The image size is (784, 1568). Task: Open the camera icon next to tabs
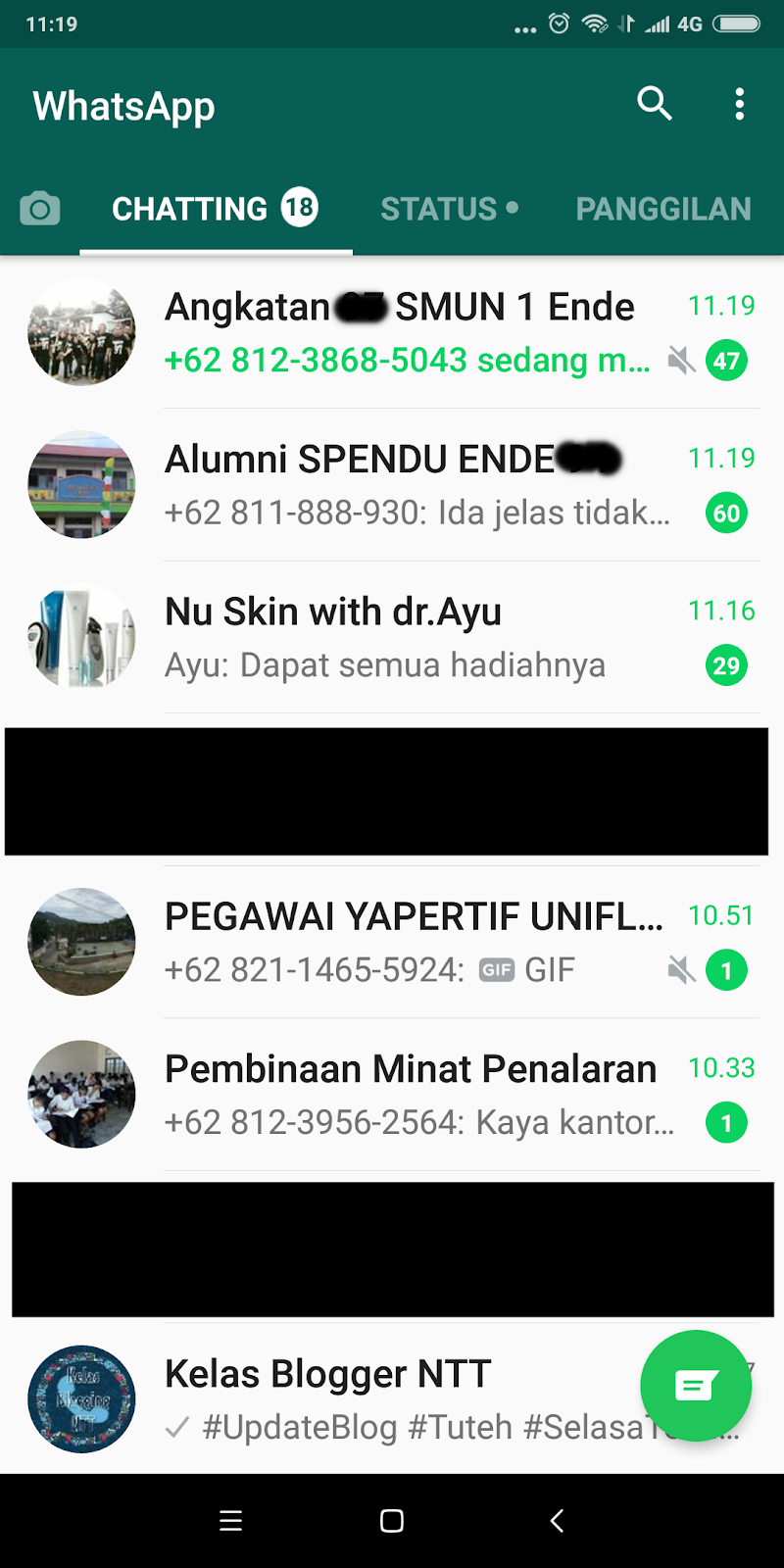tap(39, 208)
